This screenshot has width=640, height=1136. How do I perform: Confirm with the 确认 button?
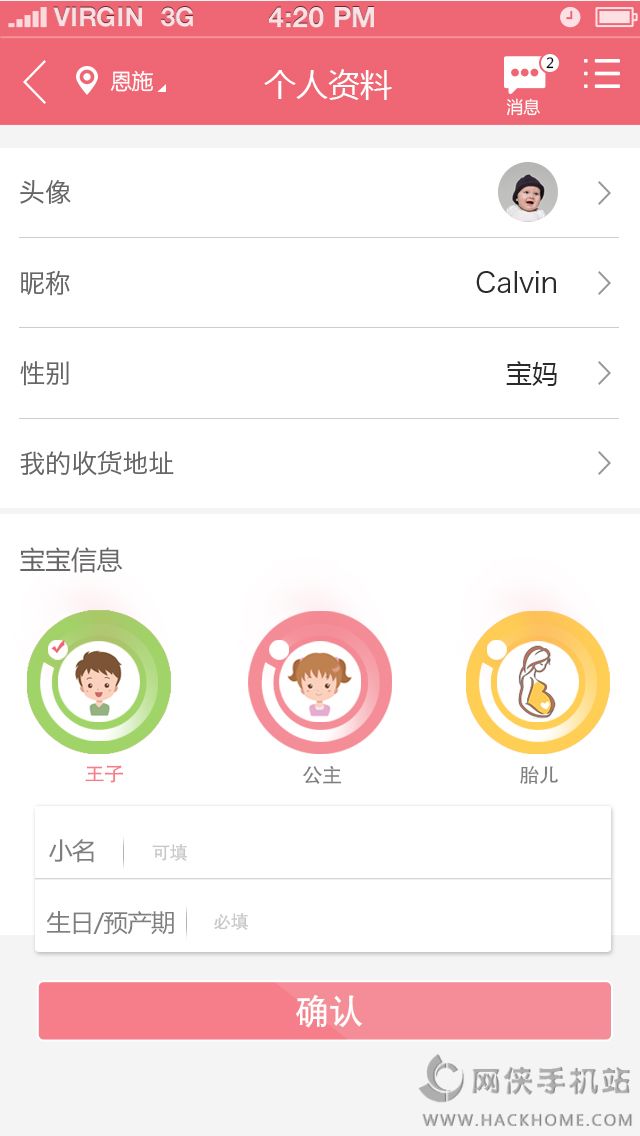pyautogui.click(x=324, y=1011)
